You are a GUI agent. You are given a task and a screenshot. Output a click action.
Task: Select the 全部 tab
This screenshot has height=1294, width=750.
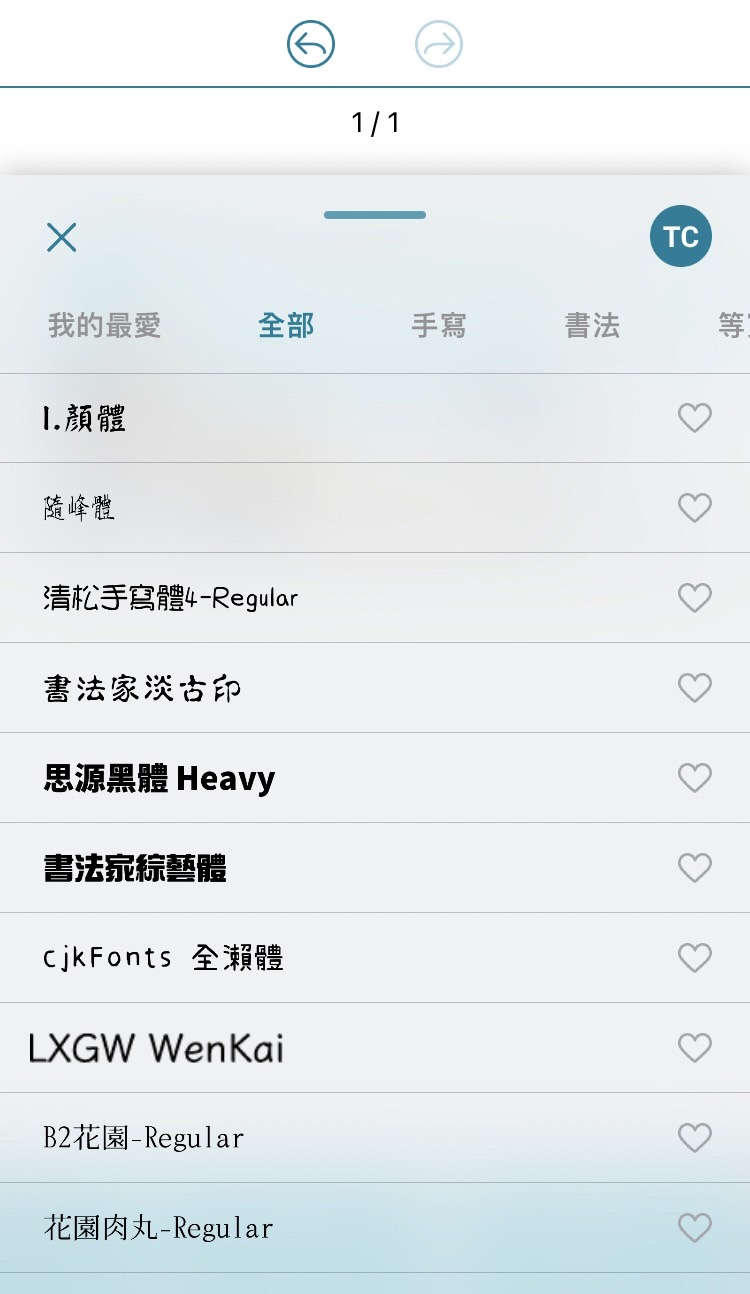point(287,326)
